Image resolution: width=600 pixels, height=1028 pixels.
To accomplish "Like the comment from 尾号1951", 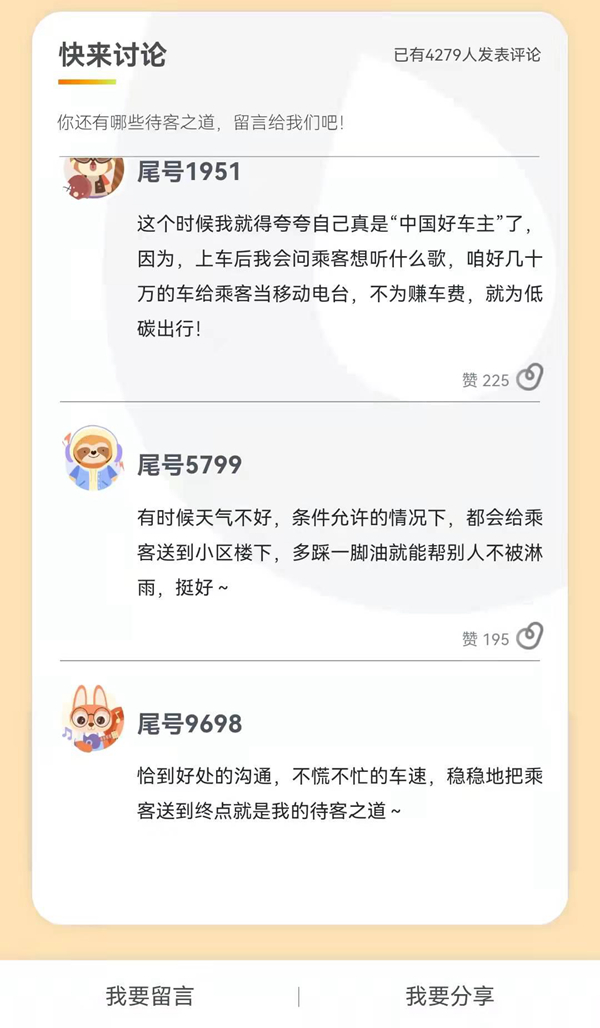I will coord(529,378).
